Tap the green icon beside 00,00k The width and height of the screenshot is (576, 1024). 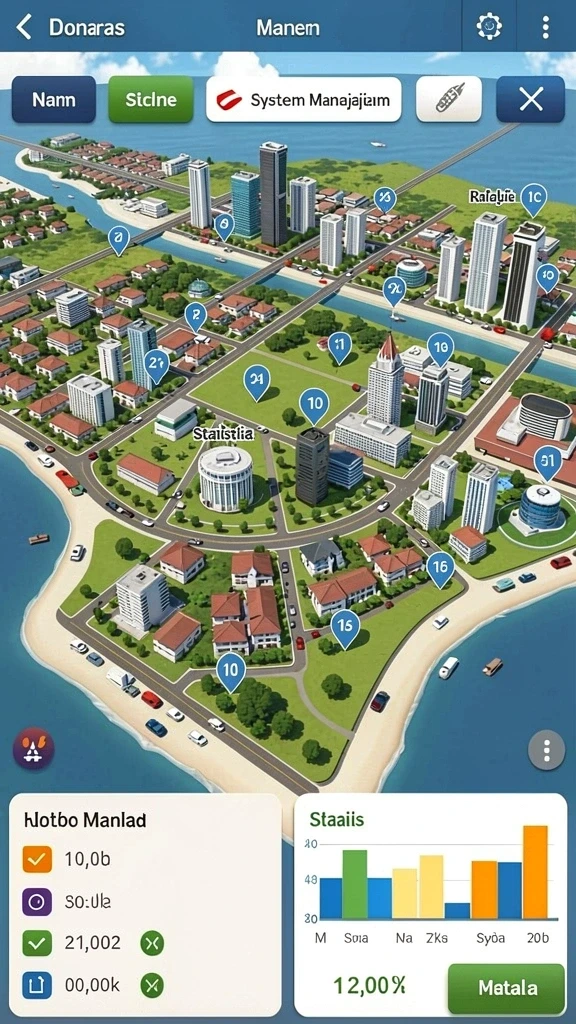(x=152, y=984)
